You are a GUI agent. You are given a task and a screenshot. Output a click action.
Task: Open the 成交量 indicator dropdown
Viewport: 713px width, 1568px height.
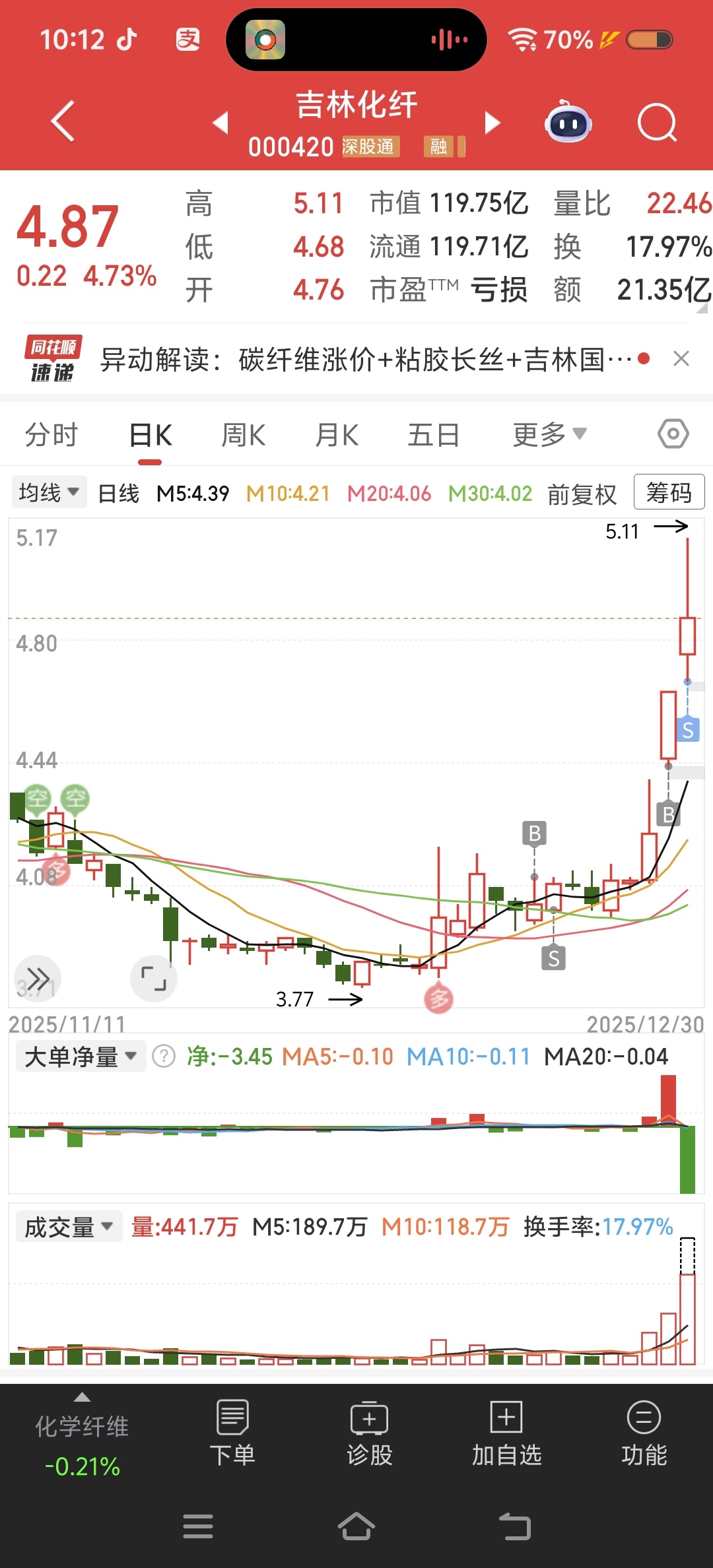click(69, 1227)
